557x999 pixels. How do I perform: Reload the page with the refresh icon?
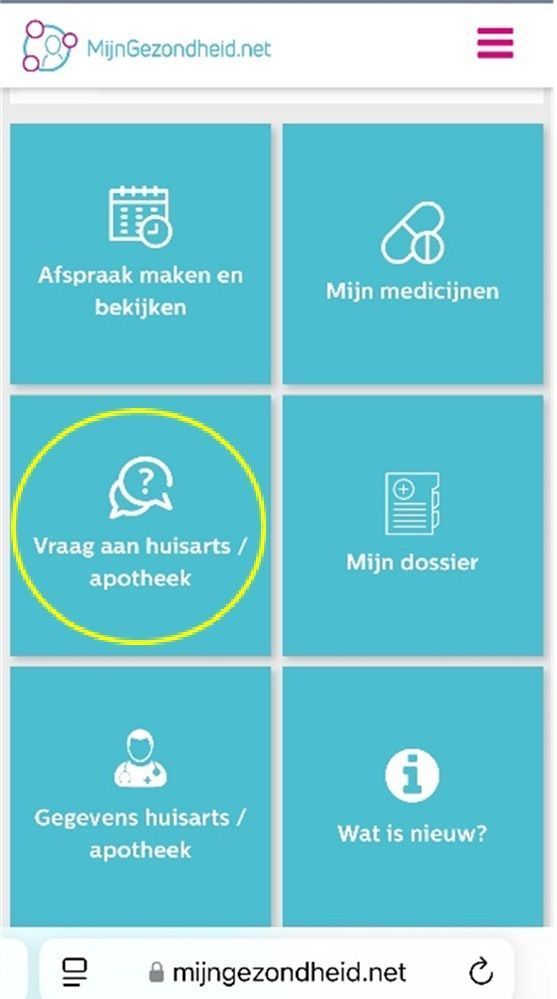click(x=481, y=972)
